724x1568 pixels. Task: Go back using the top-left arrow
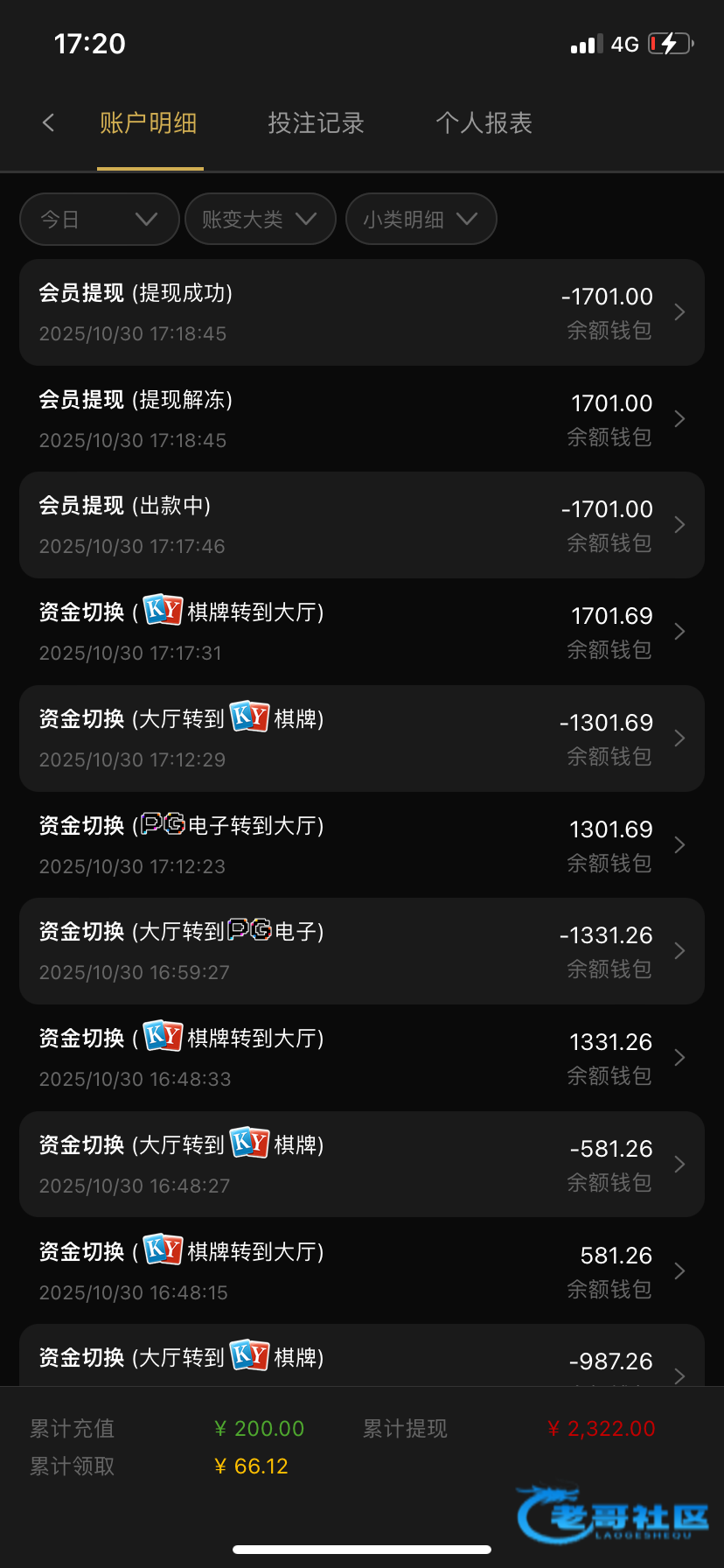49,123
